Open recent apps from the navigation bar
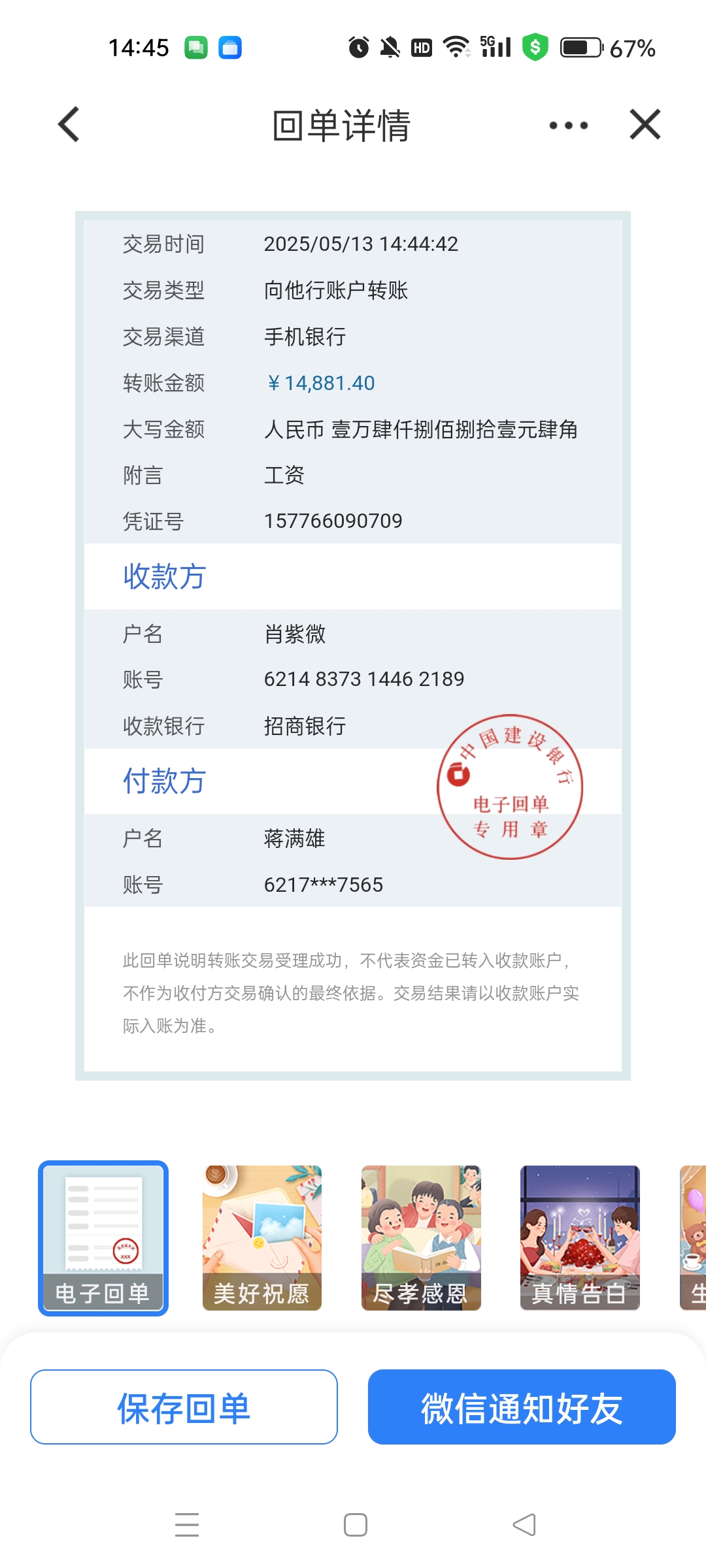The width and height of the screenshot is (706, 1568). pos(187,1525)
